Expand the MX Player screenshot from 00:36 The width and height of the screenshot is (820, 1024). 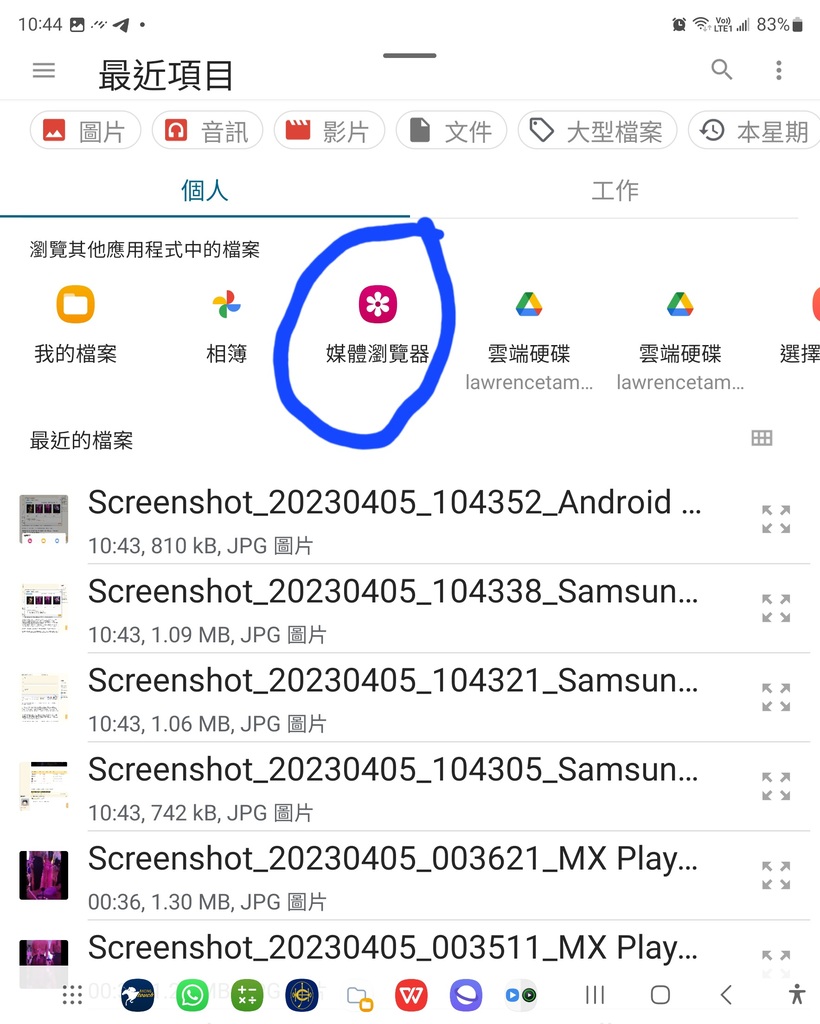(x=775, y=874)
